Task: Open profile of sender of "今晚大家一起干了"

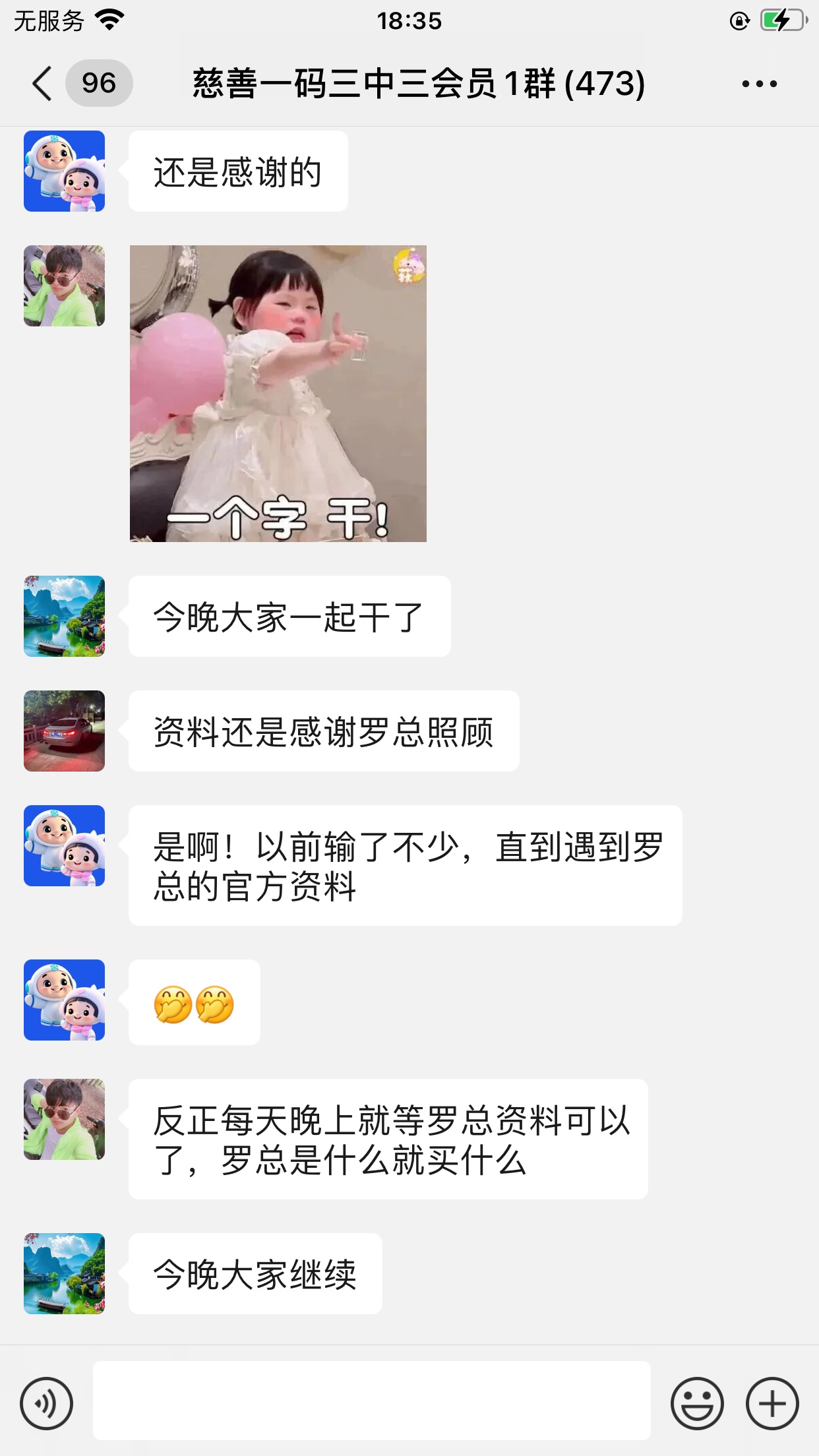Action: point(64,616)
